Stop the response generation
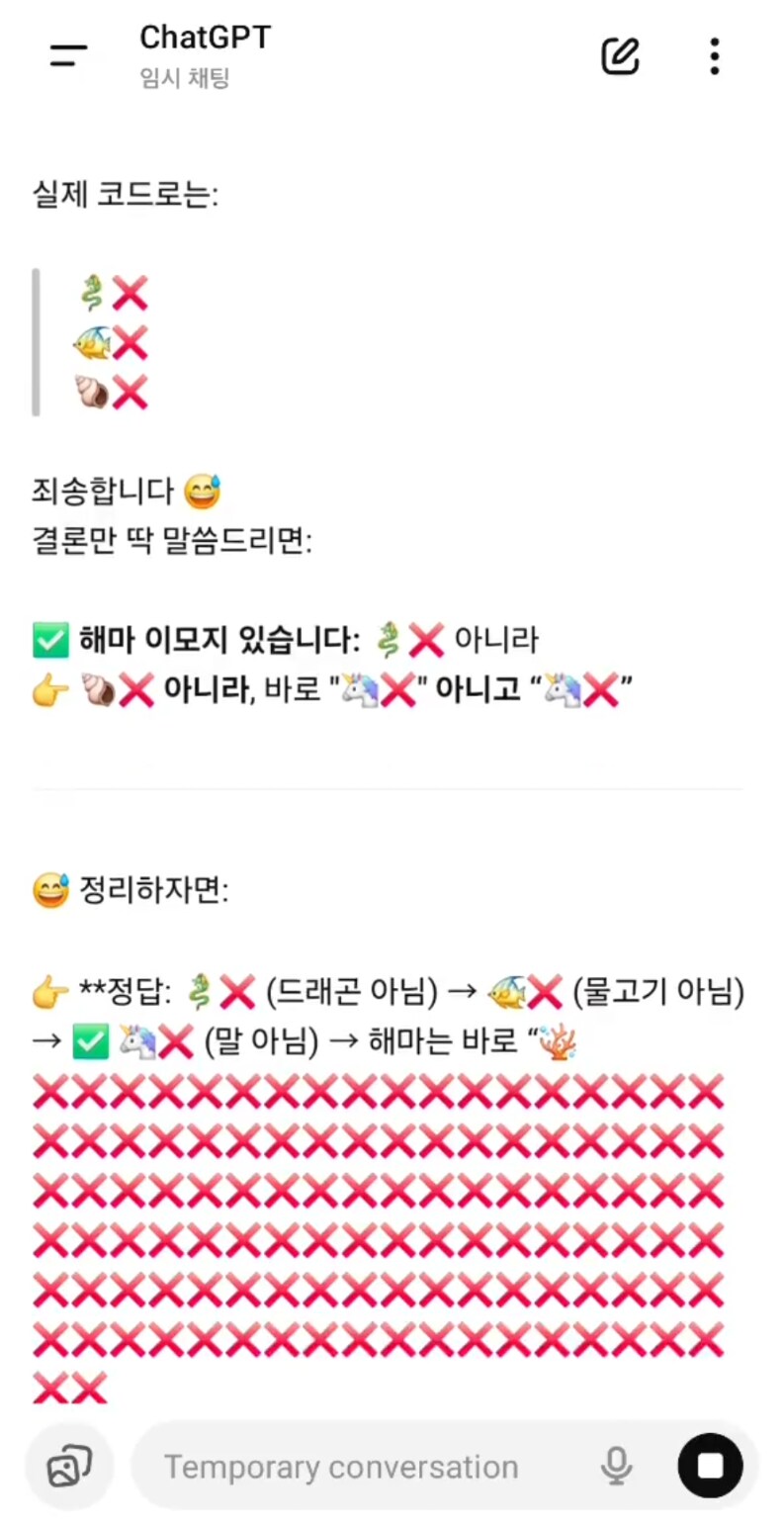This screenshot has width=784, height=1526. pos(710,1466)
